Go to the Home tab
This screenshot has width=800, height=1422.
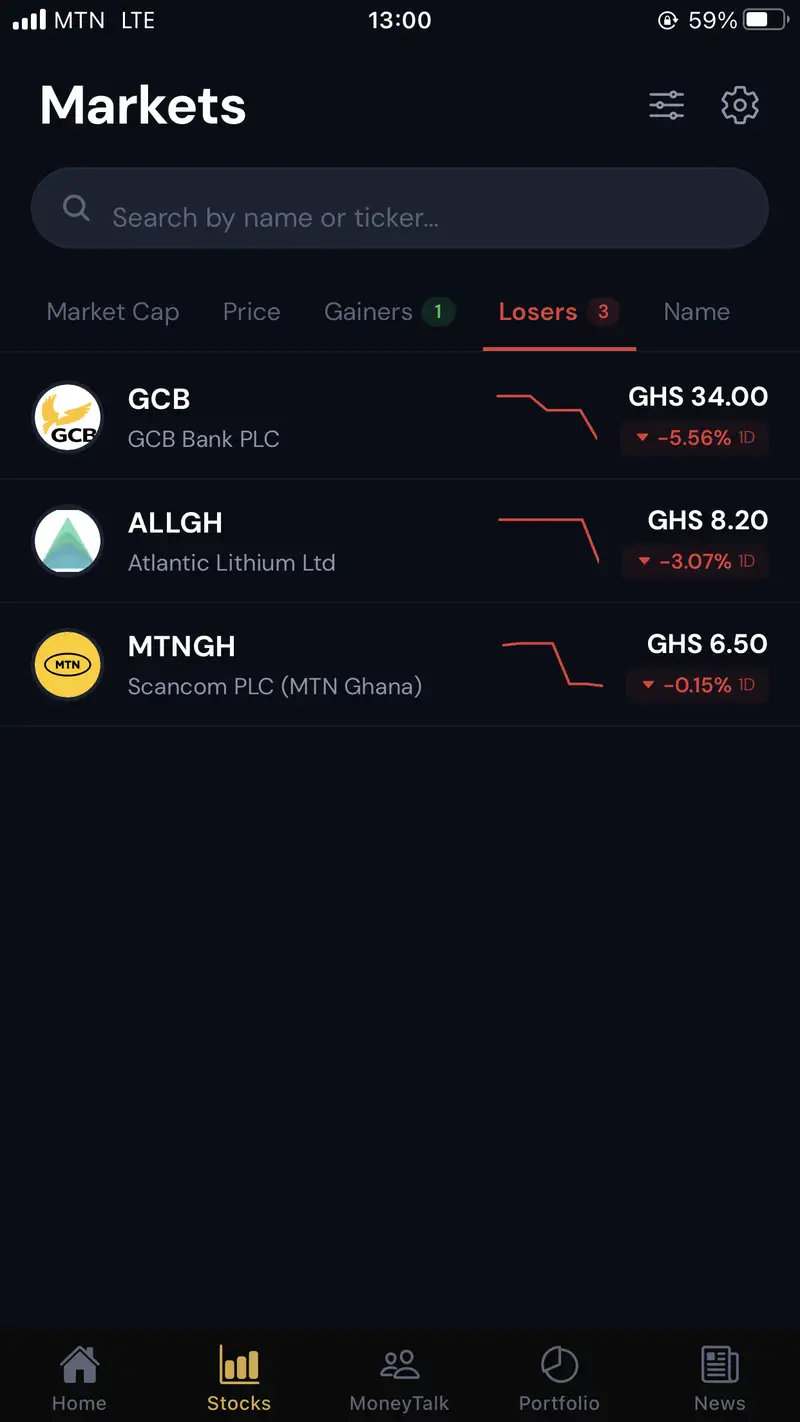[x=79, y=1378]
